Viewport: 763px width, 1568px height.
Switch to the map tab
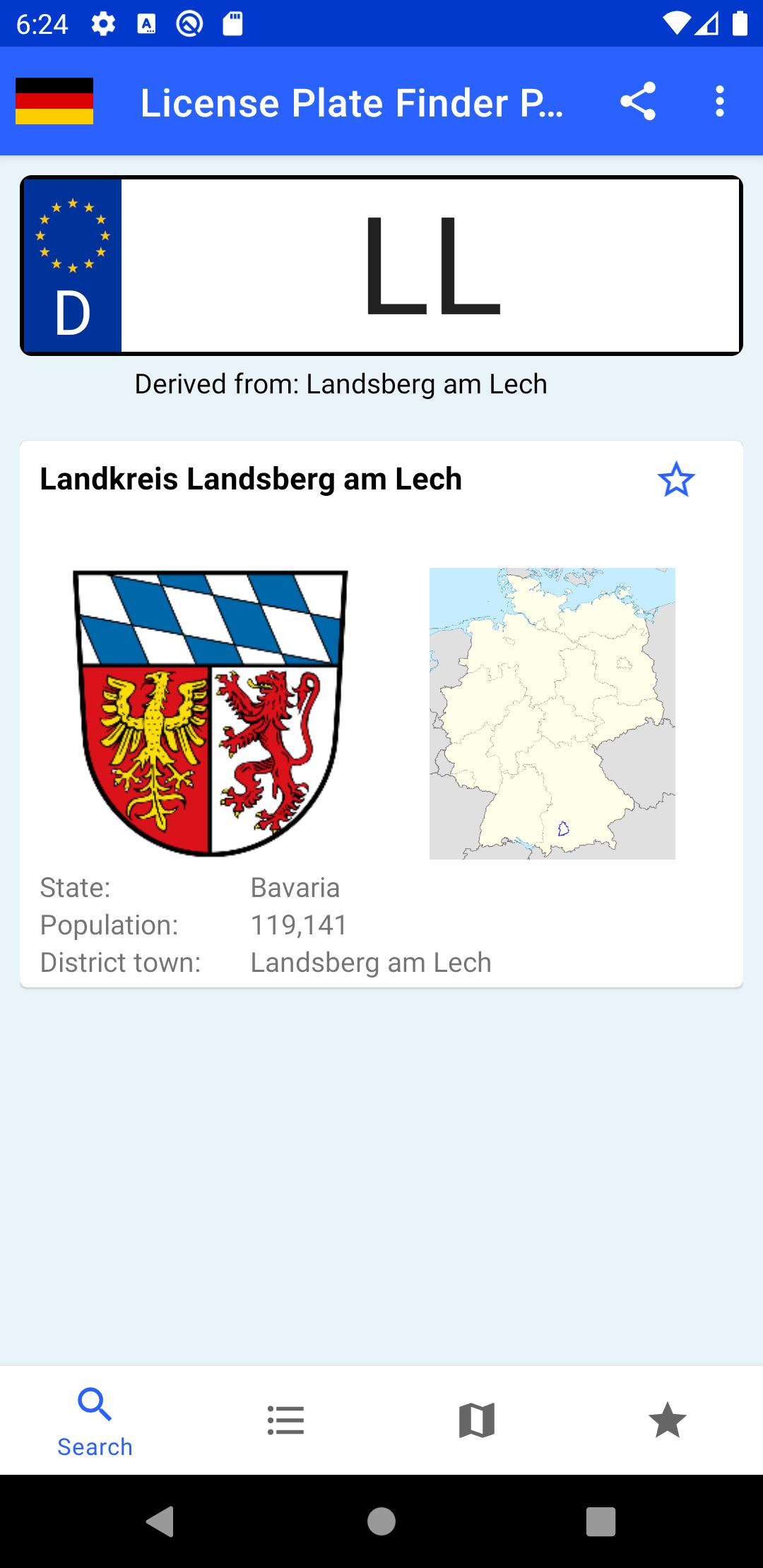point(477,1420)
